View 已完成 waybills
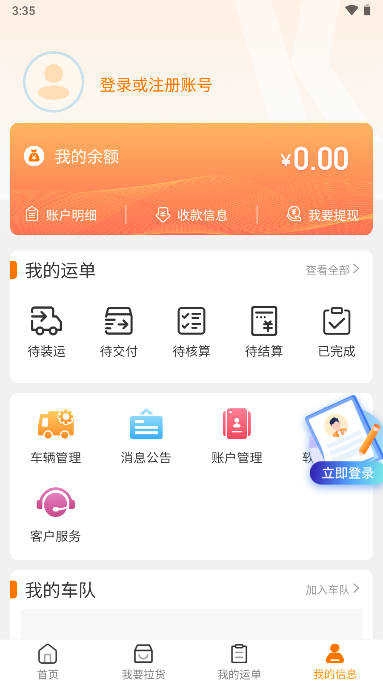The height and width of the screenshot is (682, 383). (336, 332)
